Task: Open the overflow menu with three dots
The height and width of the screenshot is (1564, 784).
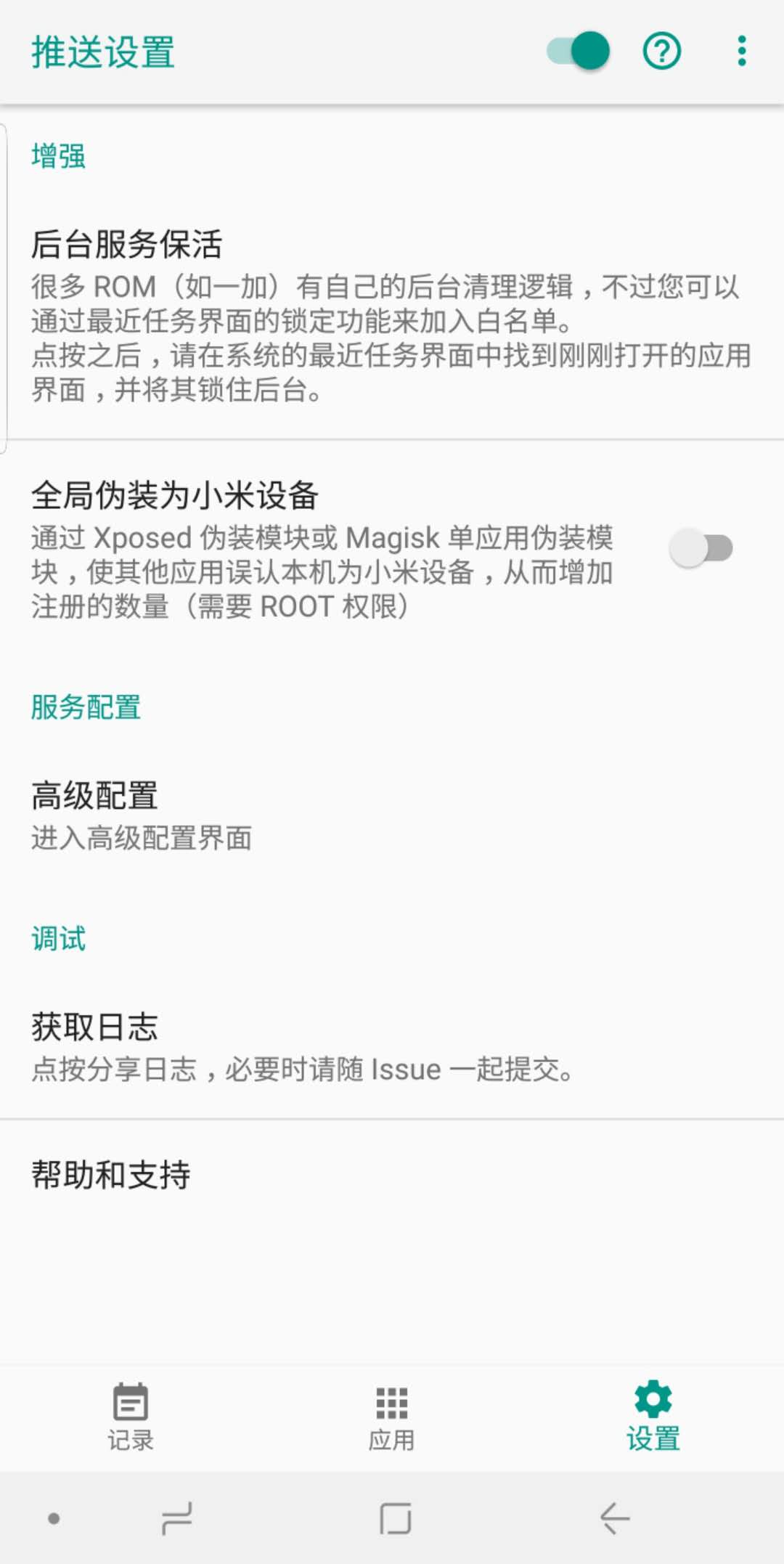Action: (741, 51)
